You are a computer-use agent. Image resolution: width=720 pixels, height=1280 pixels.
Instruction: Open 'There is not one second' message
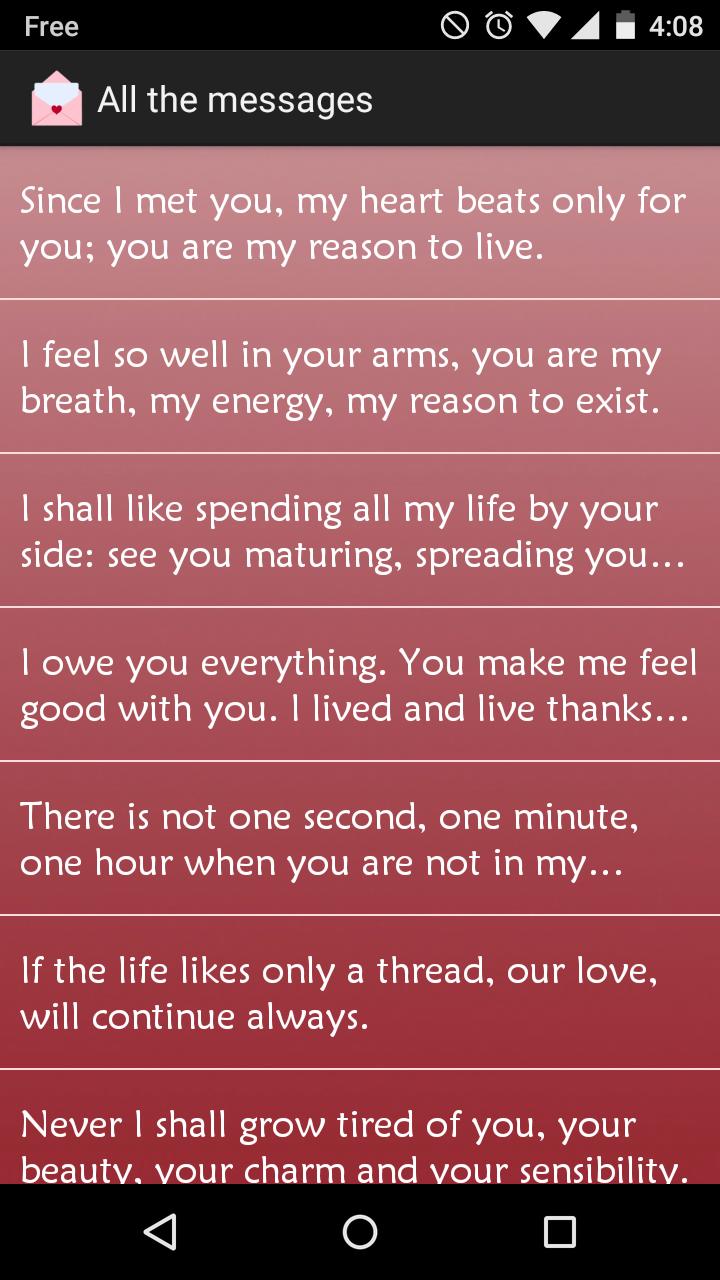360,839
